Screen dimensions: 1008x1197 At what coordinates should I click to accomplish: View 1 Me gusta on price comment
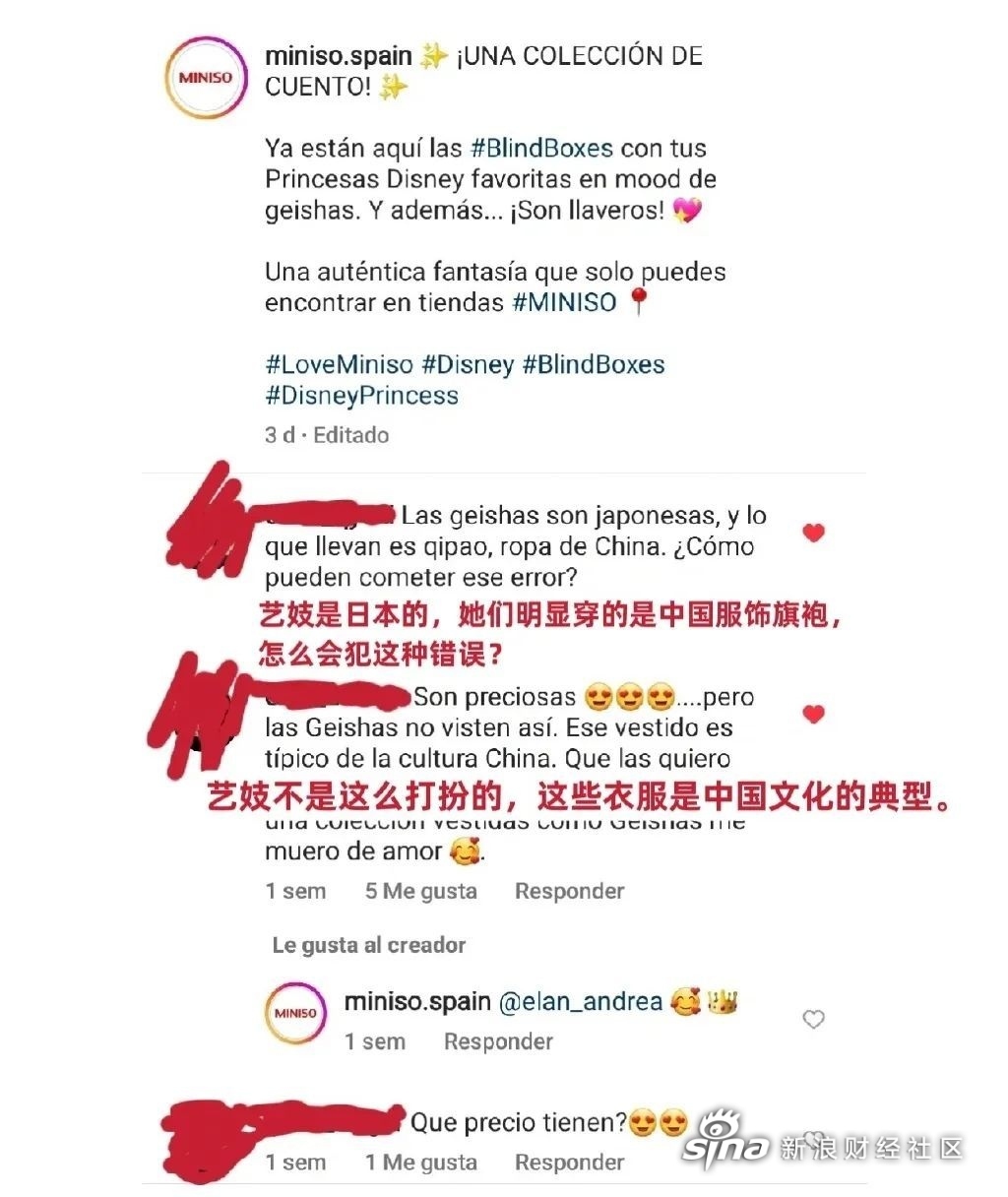click(x=420, y=1163)
